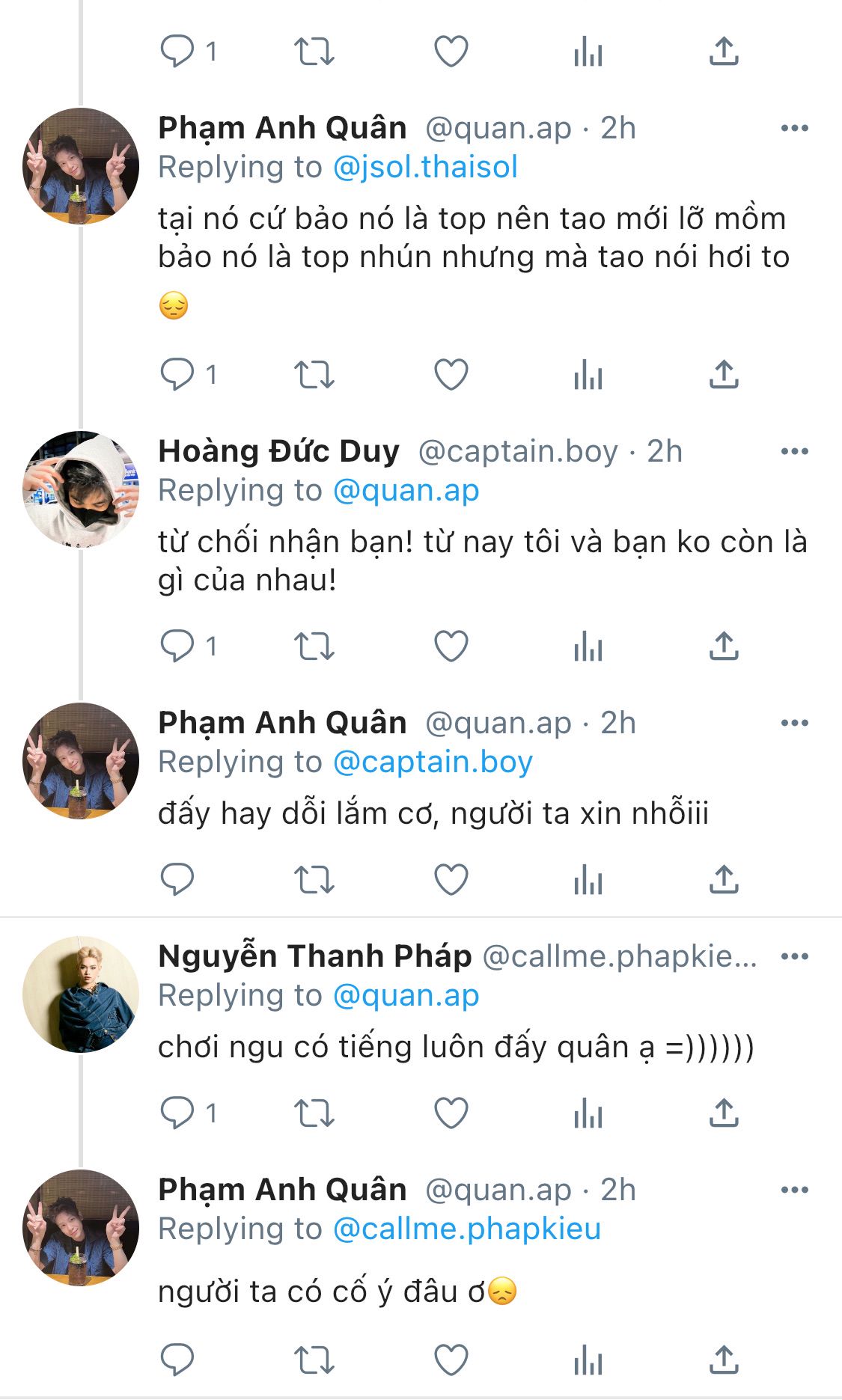Share the tweet 'đấy hay dỗi lắm cơ'

(x=724, y=879)
